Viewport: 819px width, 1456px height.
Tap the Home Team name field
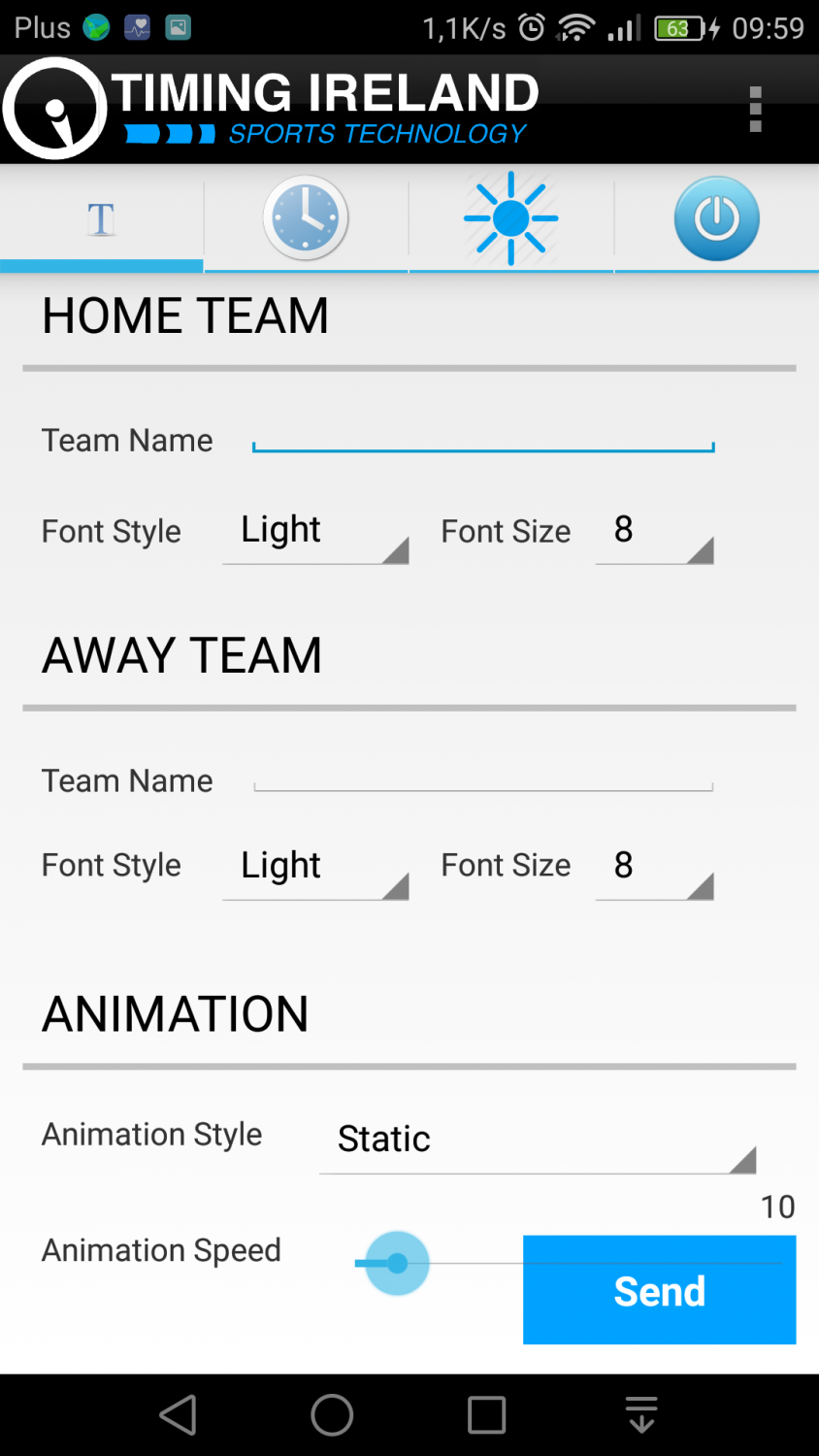pos(483,437)
